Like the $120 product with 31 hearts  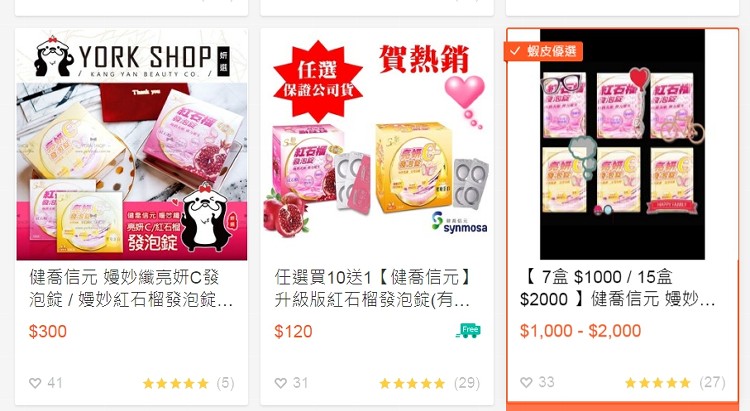[x=281, y=383]
